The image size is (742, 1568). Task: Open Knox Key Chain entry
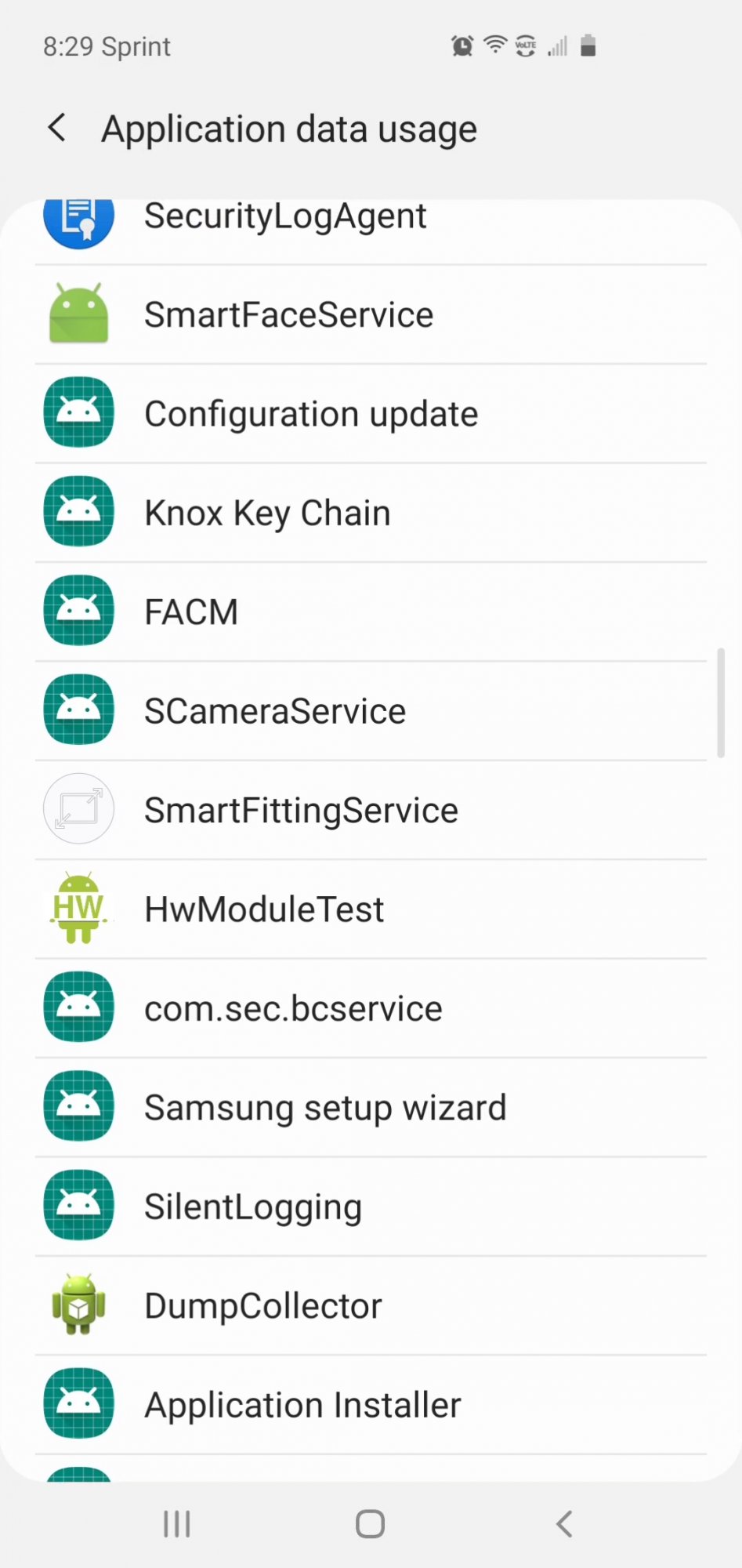[x=371, y=513]
